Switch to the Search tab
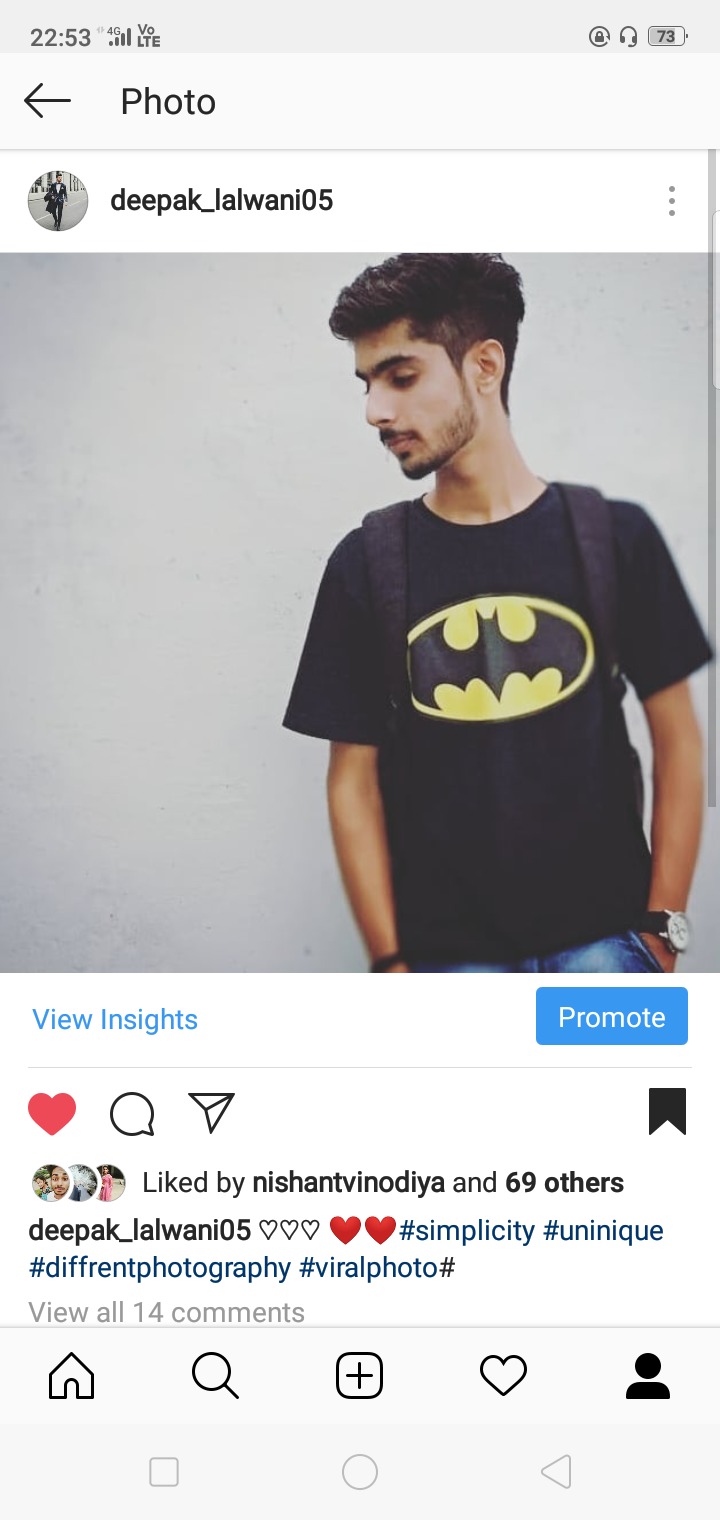720x1520 pixels. click(215, 1376)
